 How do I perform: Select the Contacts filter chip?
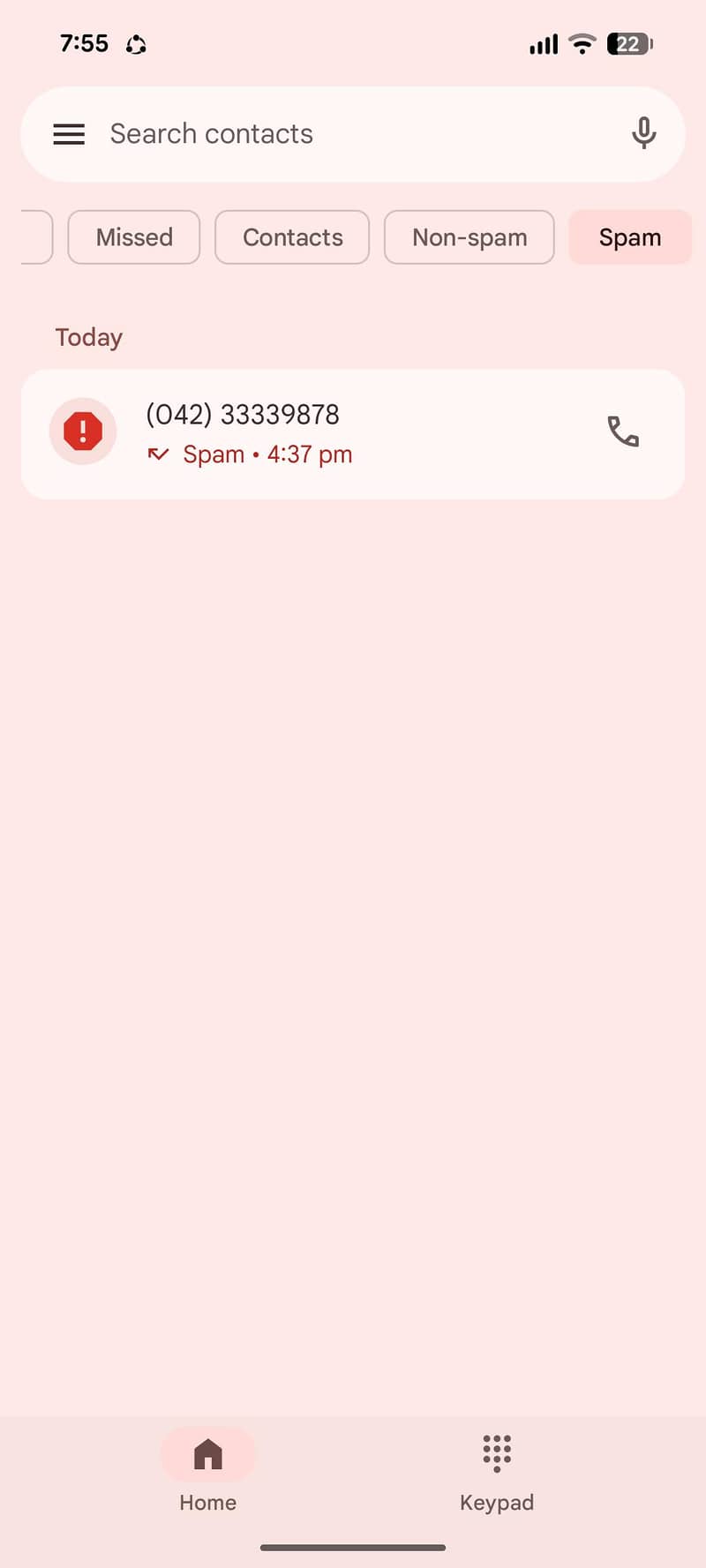coord(292,237)
